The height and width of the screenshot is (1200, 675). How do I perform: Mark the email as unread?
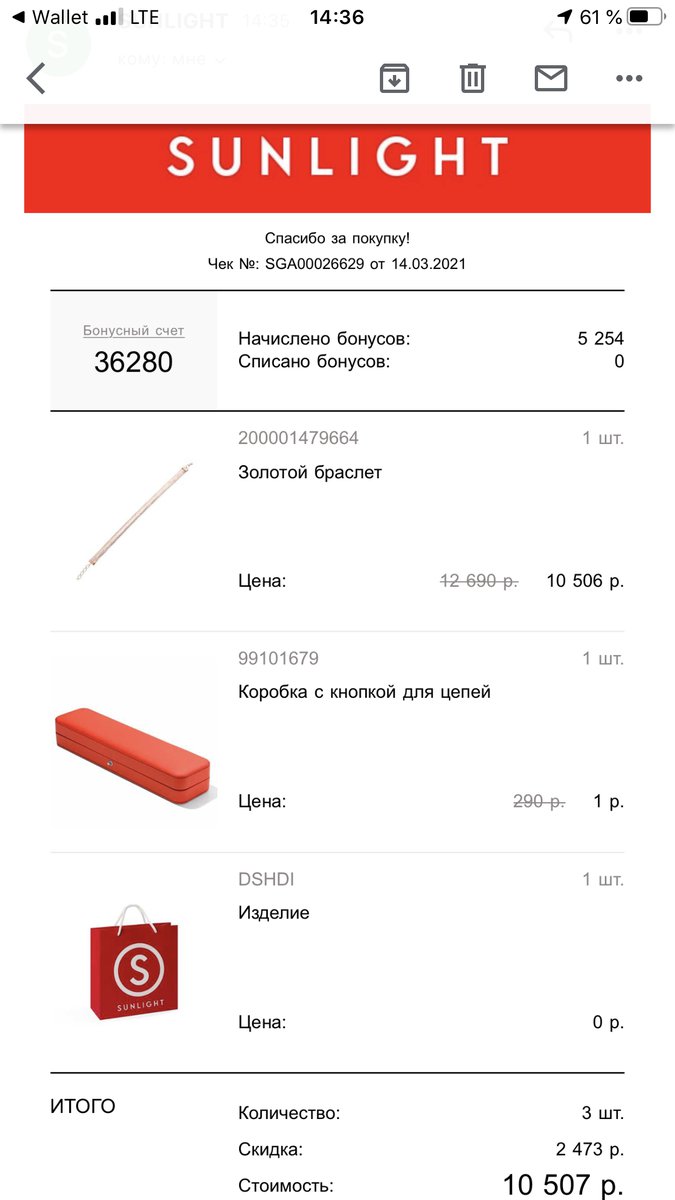[551, 78]
